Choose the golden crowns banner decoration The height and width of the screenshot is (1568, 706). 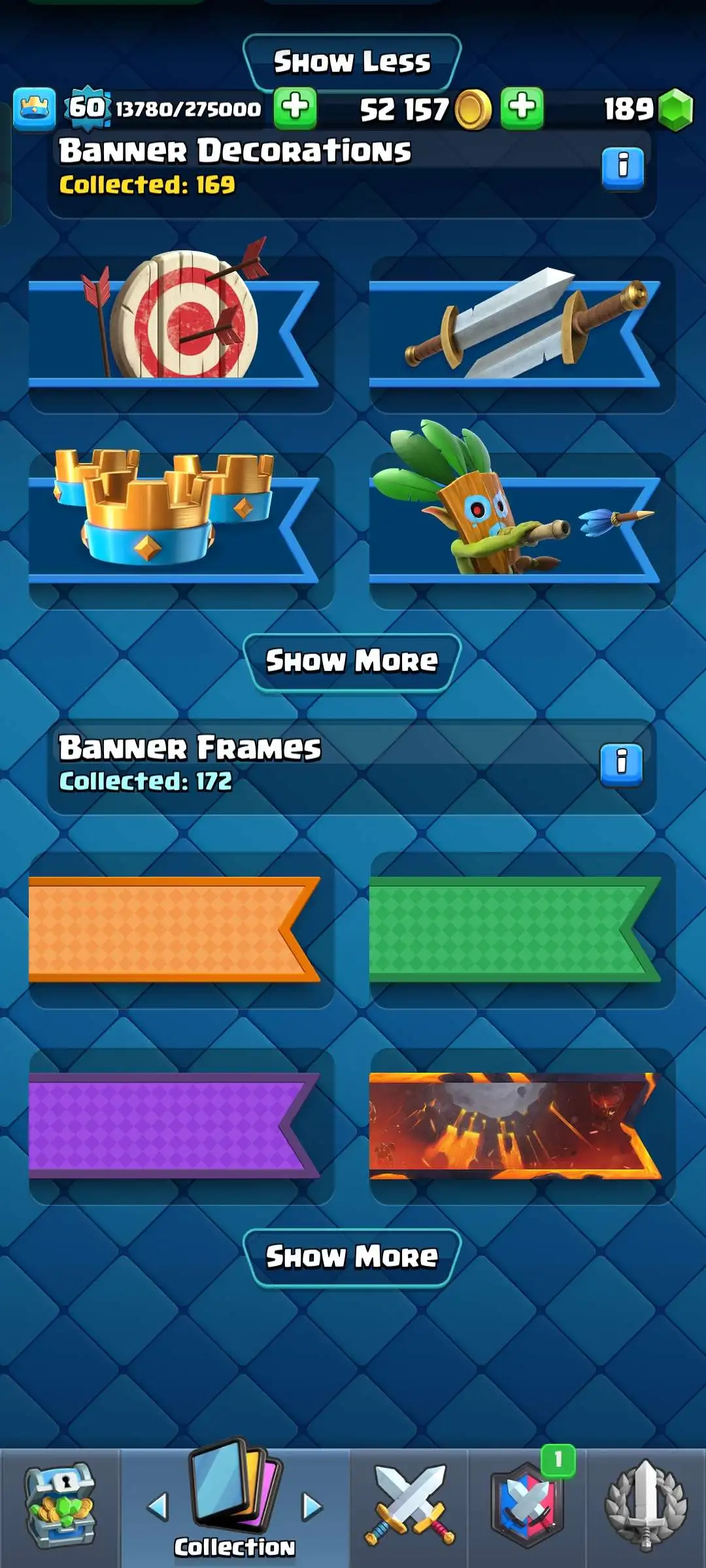click(x=181, y=531)
